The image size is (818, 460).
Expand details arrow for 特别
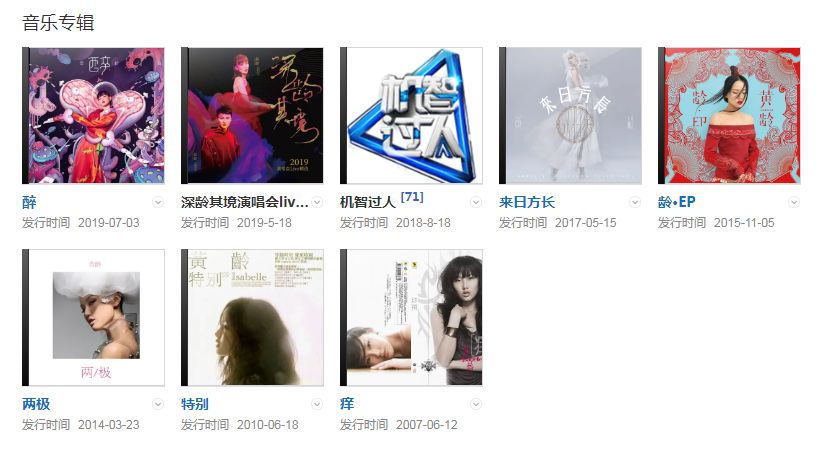317,404
